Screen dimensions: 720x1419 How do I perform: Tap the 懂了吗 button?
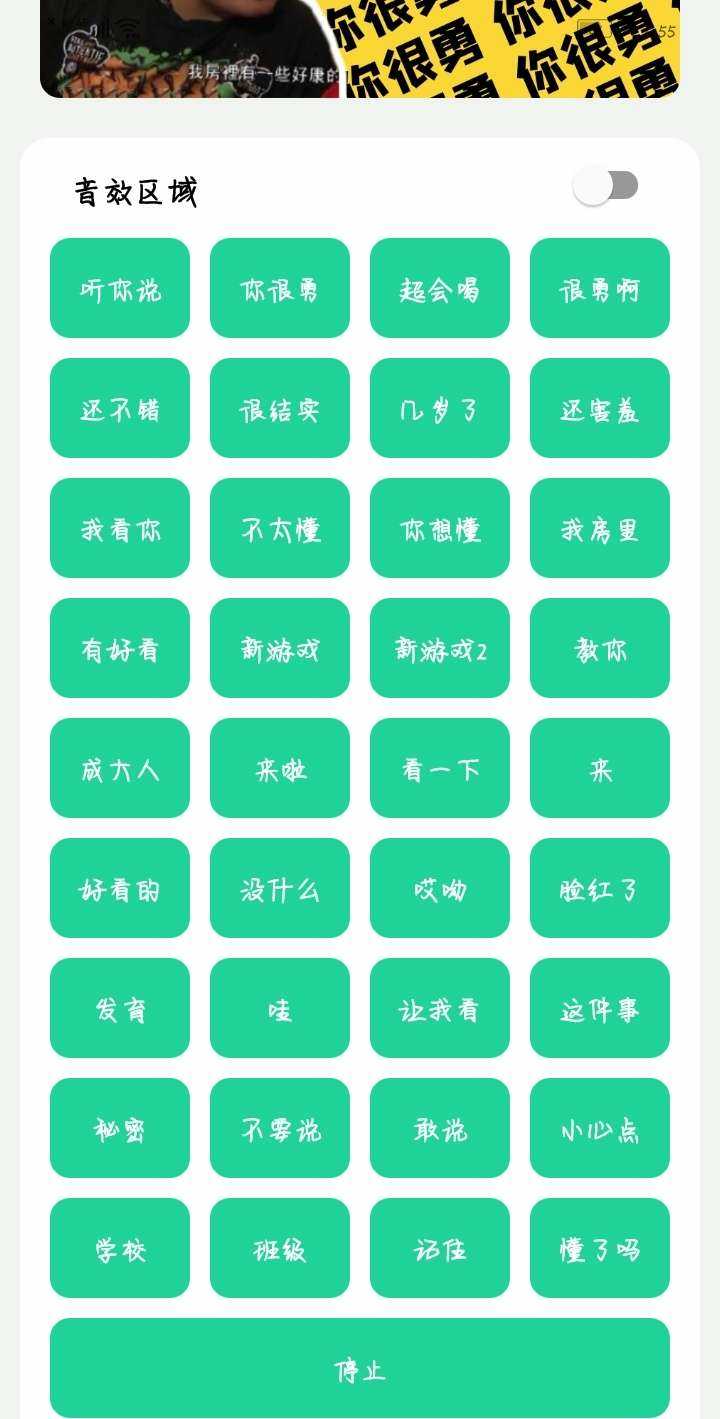pos(600,1248)
